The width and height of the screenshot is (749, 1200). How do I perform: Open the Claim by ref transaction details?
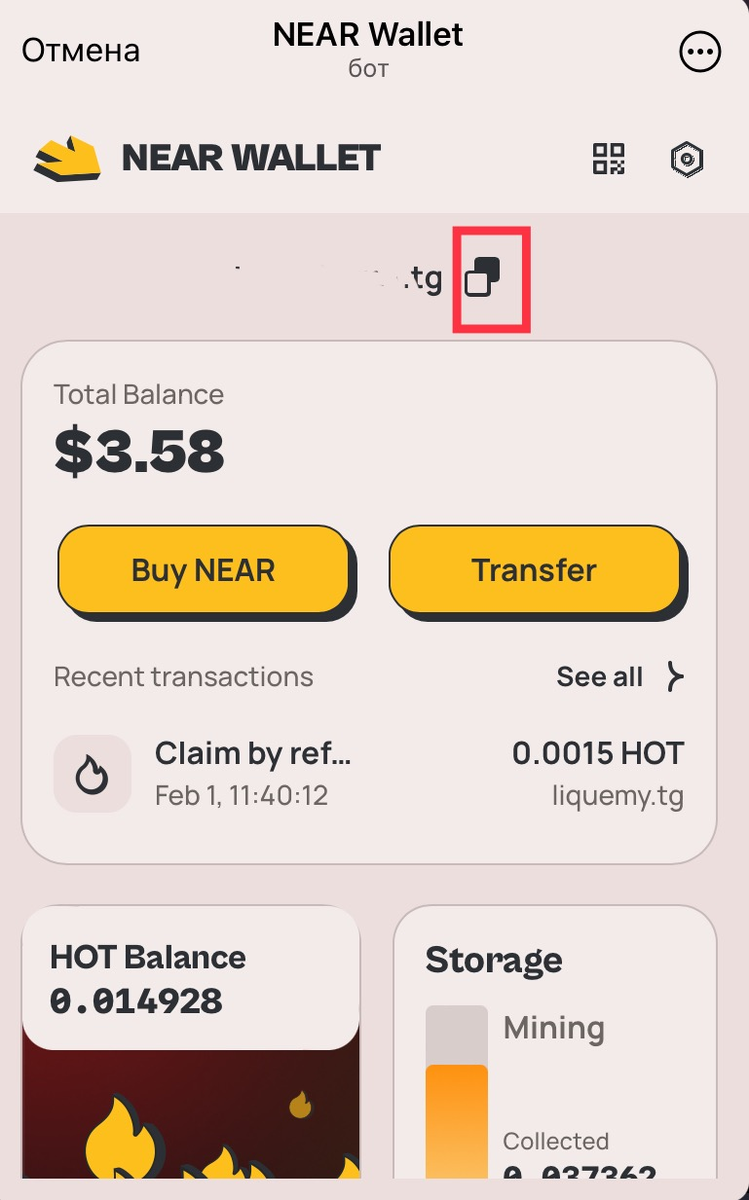coord(253,753)
